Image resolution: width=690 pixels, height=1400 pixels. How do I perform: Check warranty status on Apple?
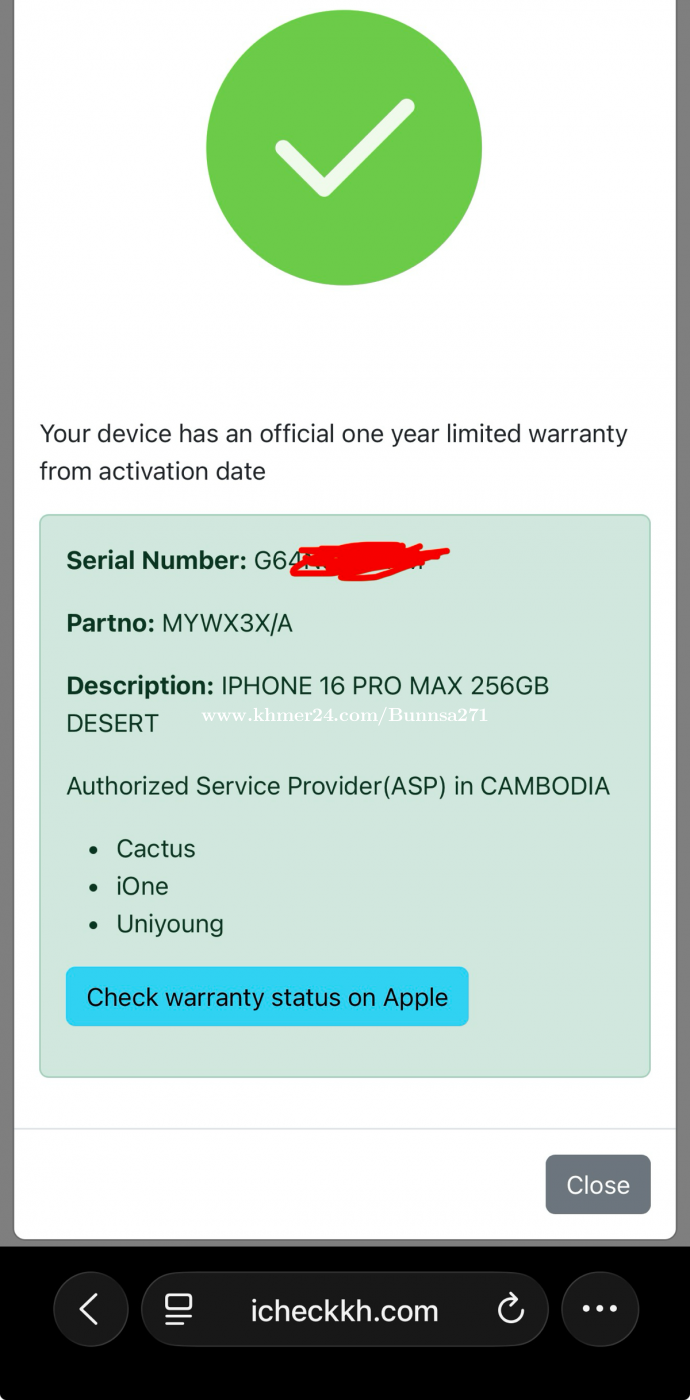click(267, 996)
